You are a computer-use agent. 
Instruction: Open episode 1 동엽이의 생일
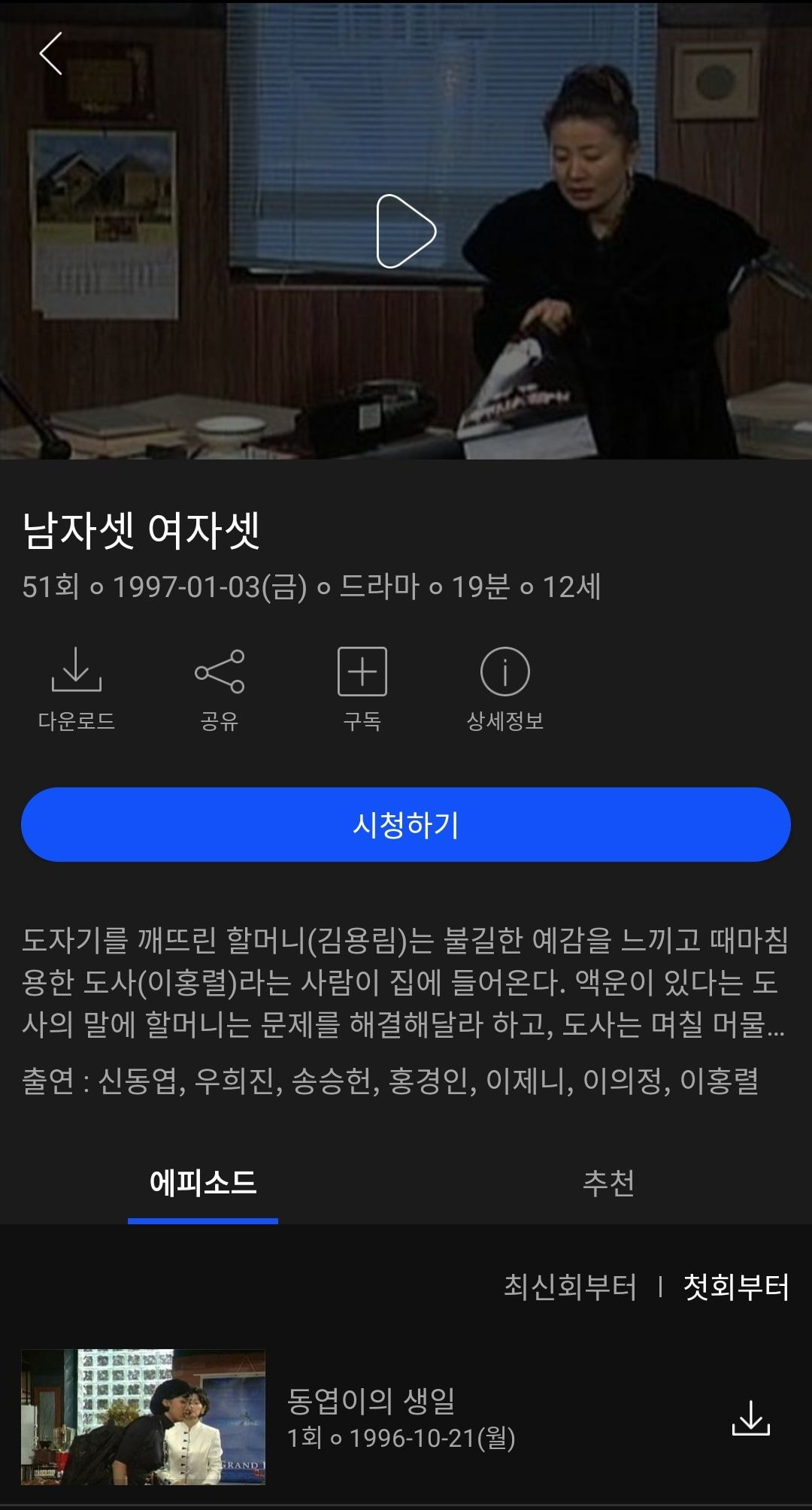(371, 1417)
